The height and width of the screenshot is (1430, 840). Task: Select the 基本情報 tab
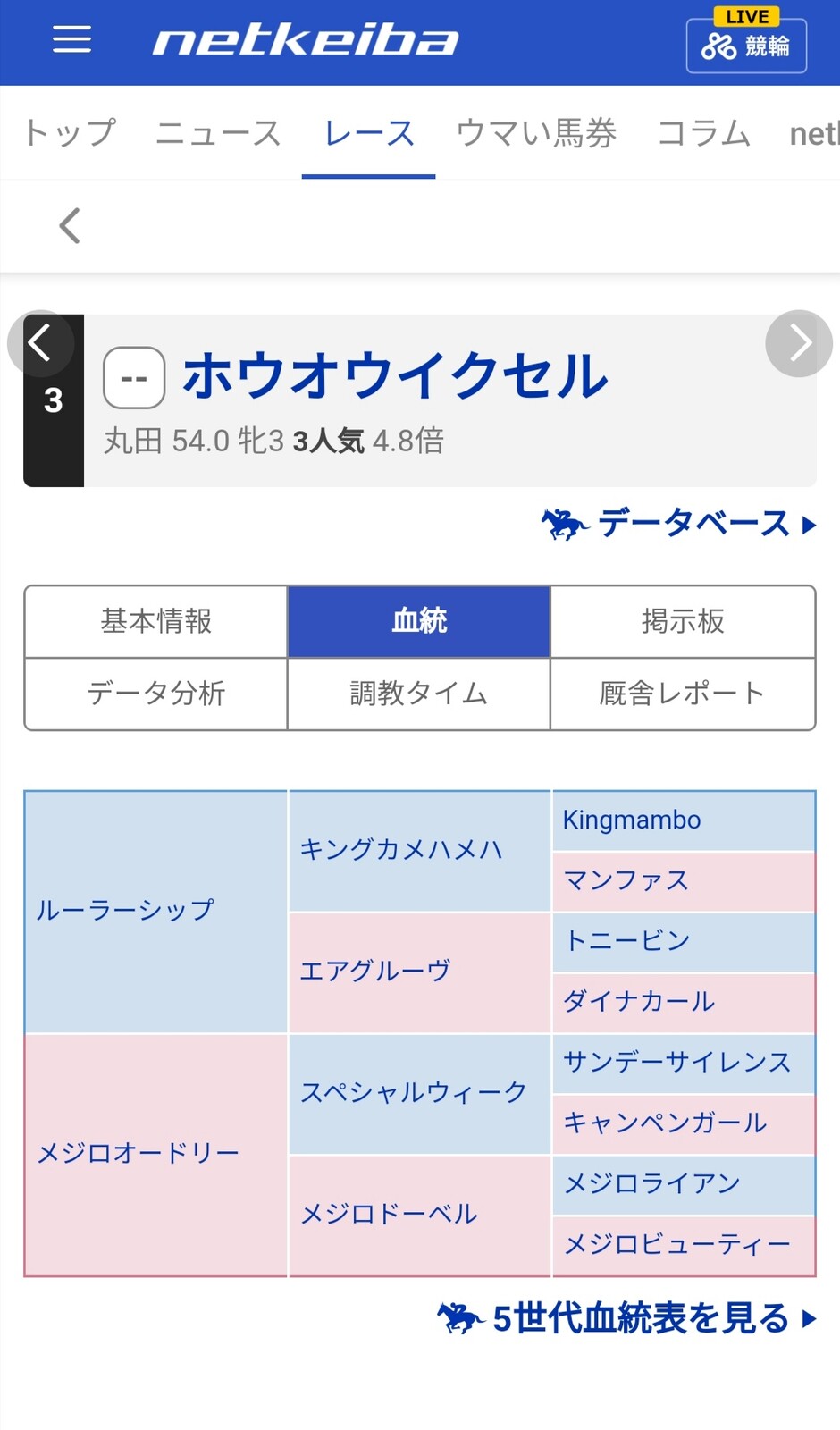(x=156, y=621)
